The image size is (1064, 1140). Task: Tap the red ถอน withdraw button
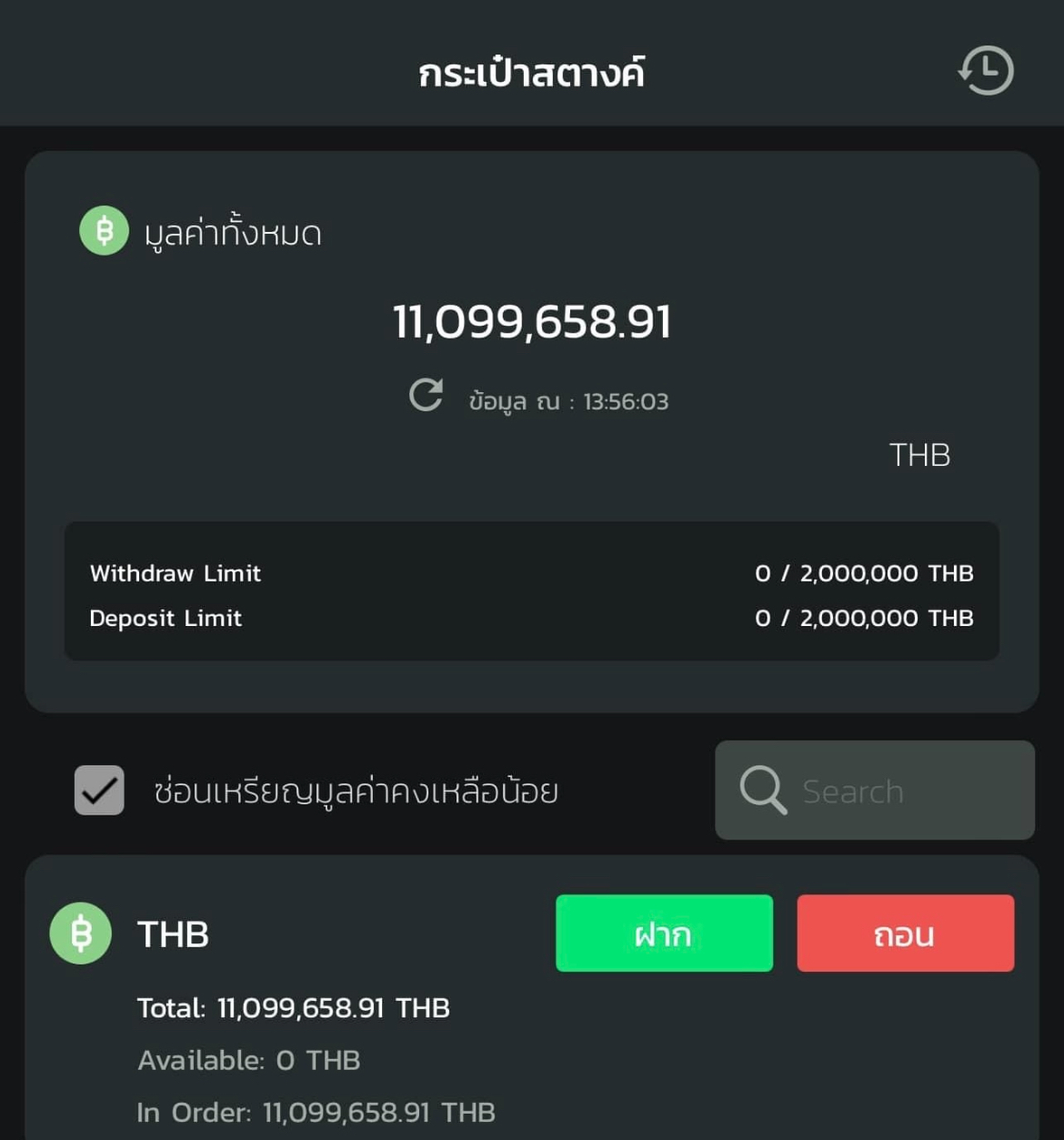pyautogui.click(x=905, y=933)
